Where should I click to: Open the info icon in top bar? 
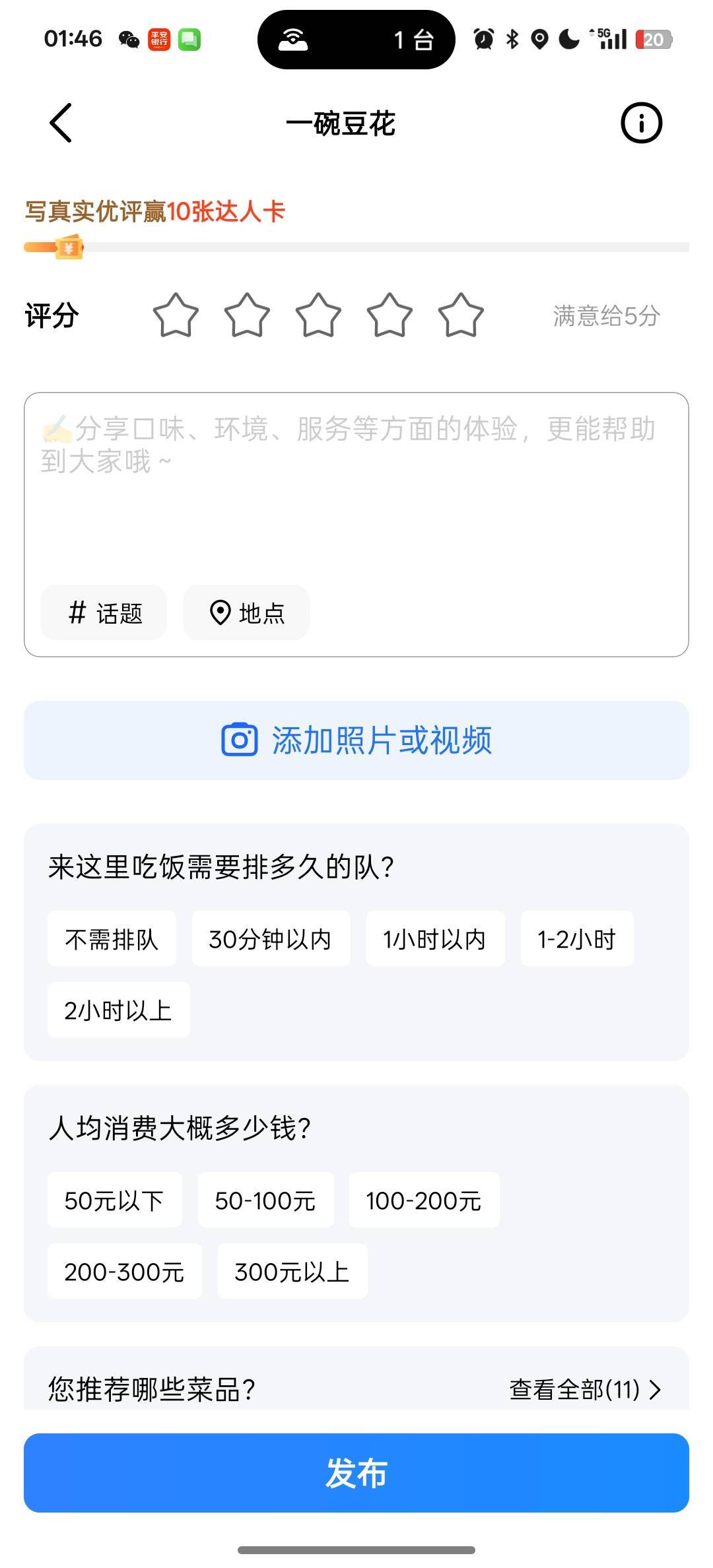point(641,123)
